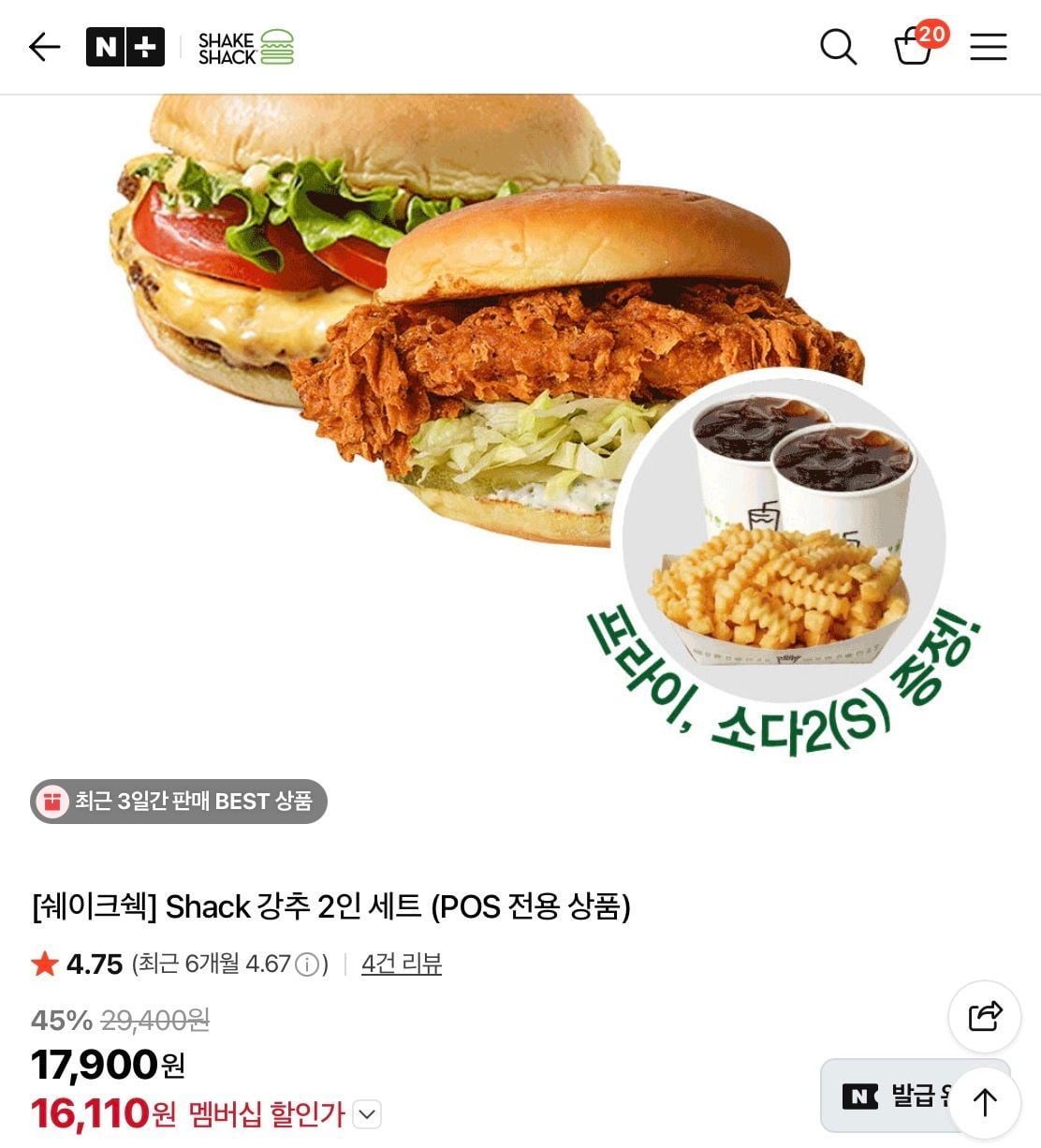The width and height of the screenshot is (1041, 1148).
Task: Open the Shake Shack brand page
Action: coord(246,47)
